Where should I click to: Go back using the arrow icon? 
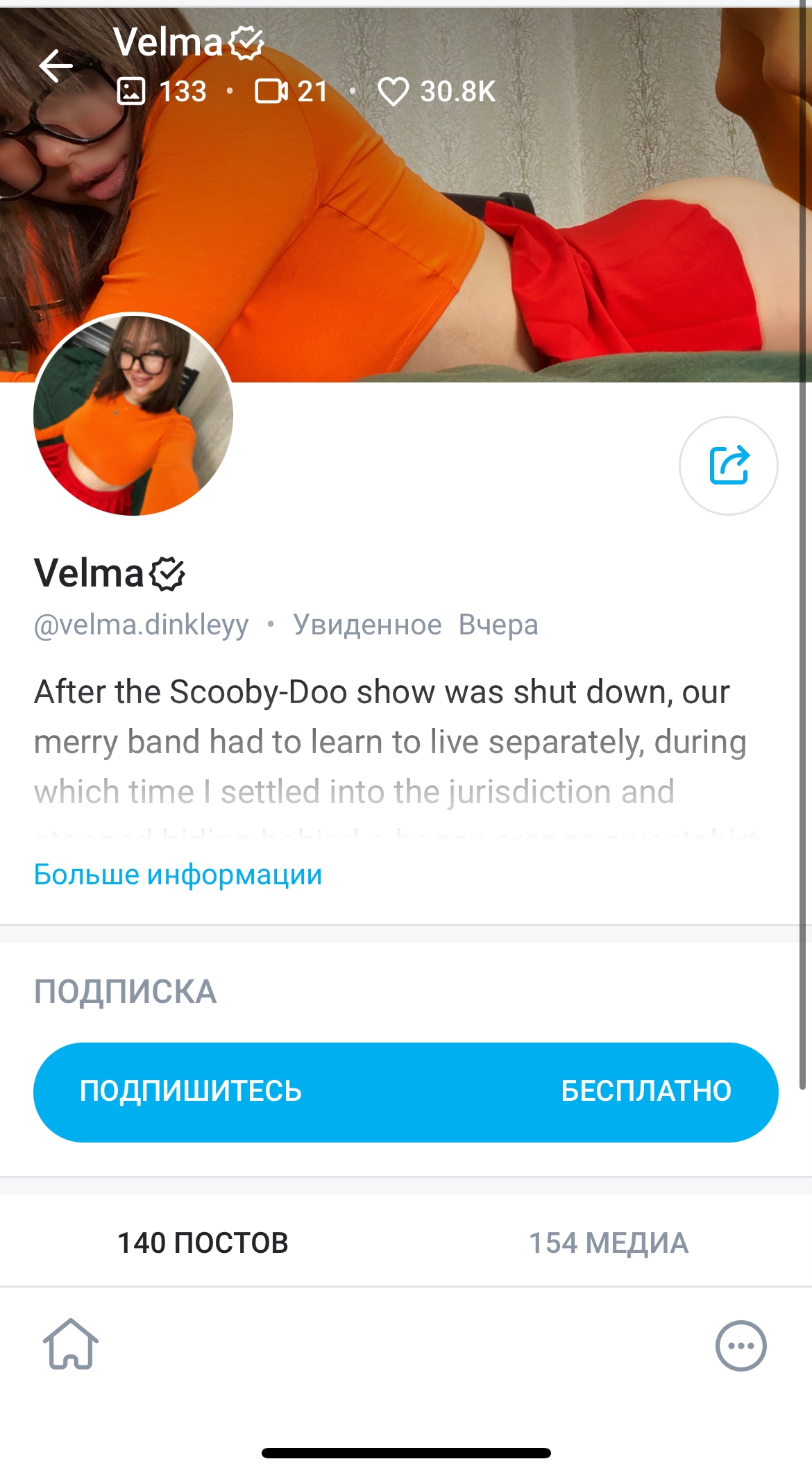coord(56,67)
